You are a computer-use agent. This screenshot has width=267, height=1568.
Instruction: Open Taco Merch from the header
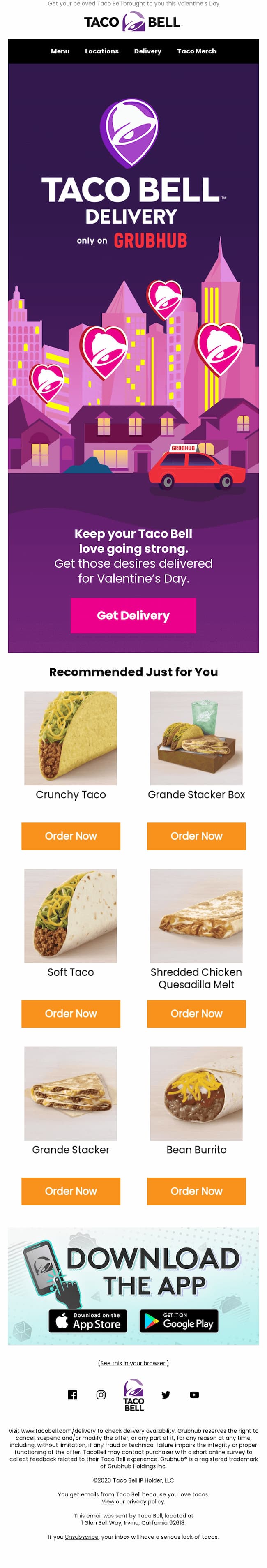[x=196, y=51]
